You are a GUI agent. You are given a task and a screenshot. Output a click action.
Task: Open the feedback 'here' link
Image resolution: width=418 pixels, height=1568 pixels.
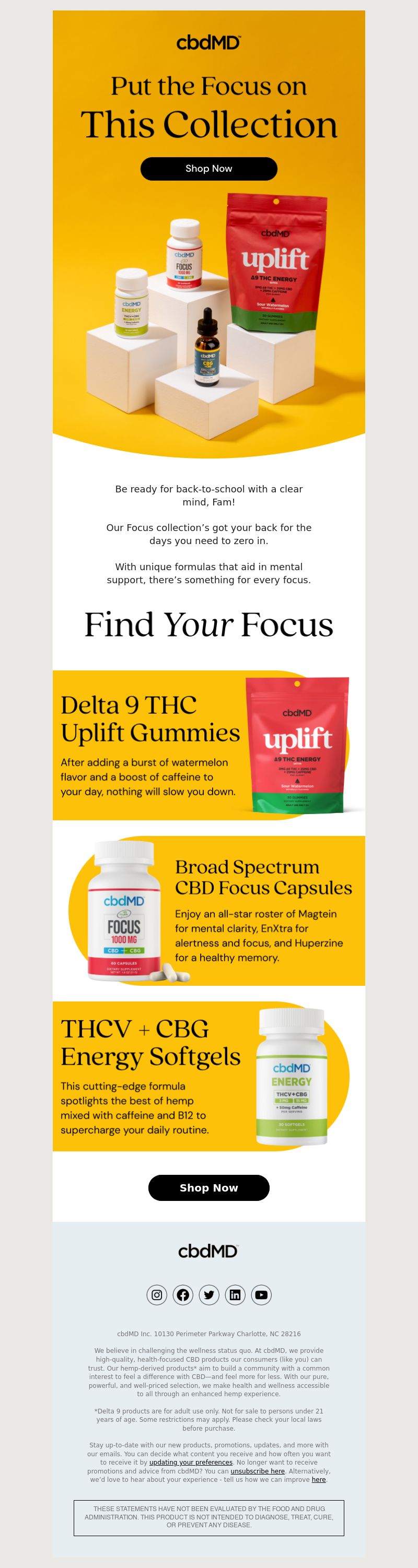(x=319, y=1479)
